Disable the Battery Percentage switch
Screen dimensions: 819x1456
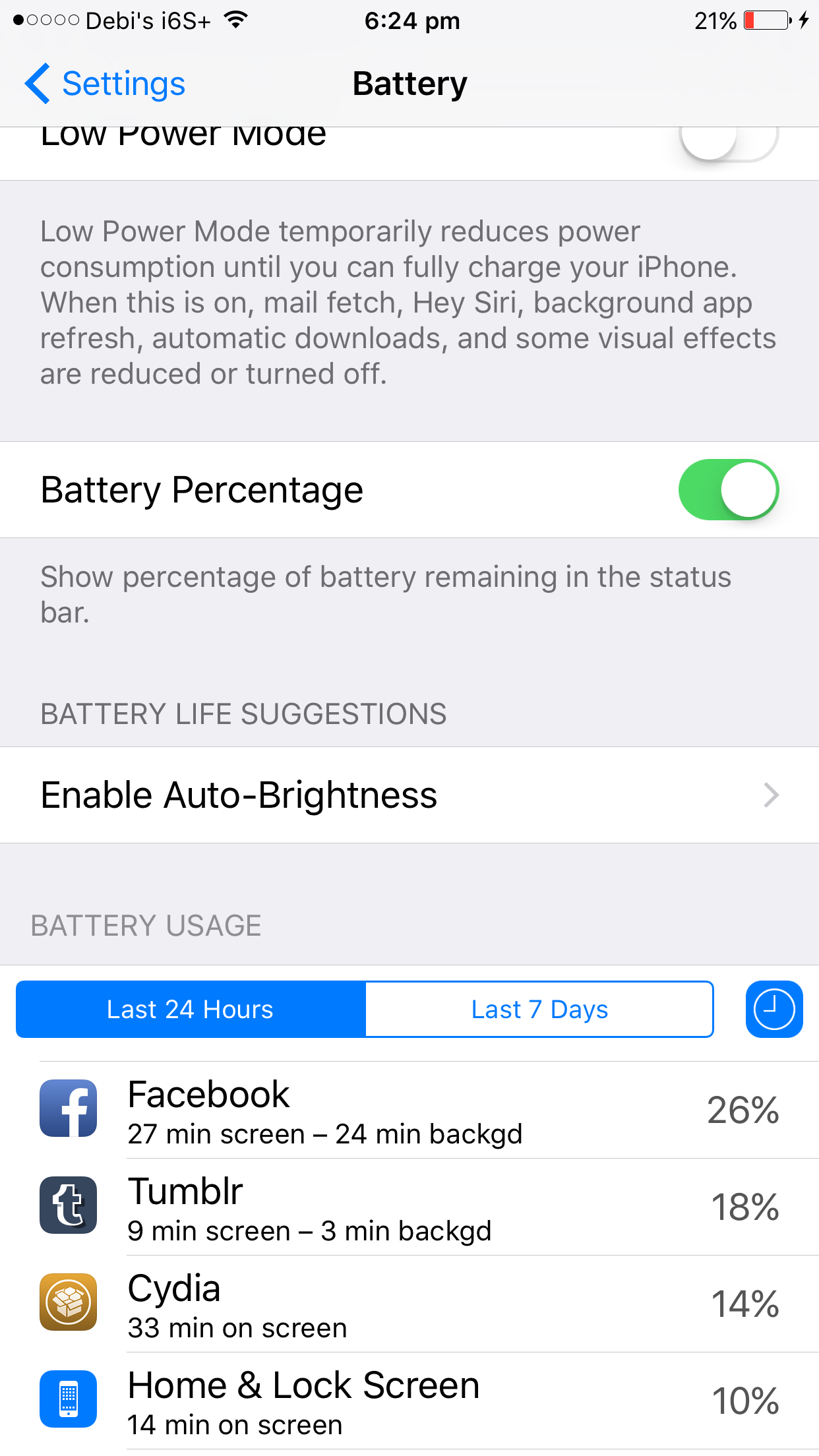click(x=728, y=490)
